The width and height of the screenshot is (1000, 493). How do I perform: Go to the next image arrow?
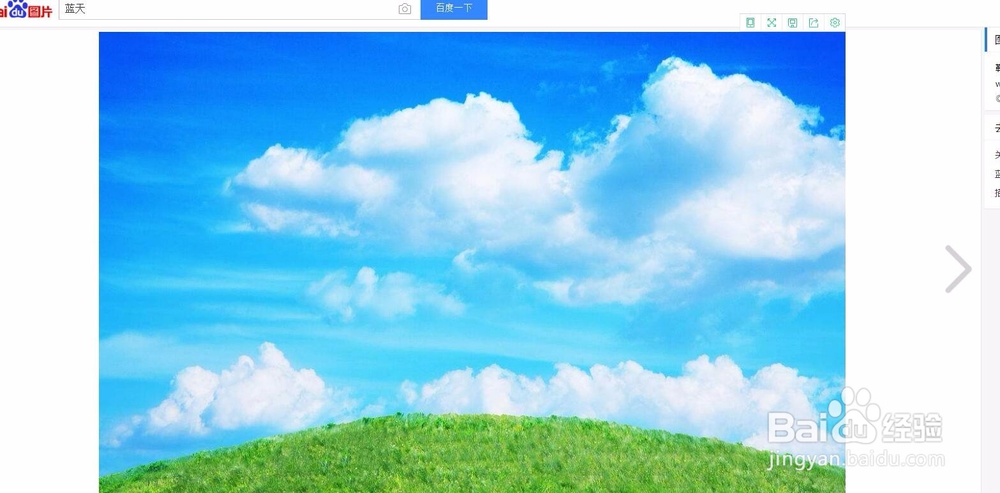[958, 268]
